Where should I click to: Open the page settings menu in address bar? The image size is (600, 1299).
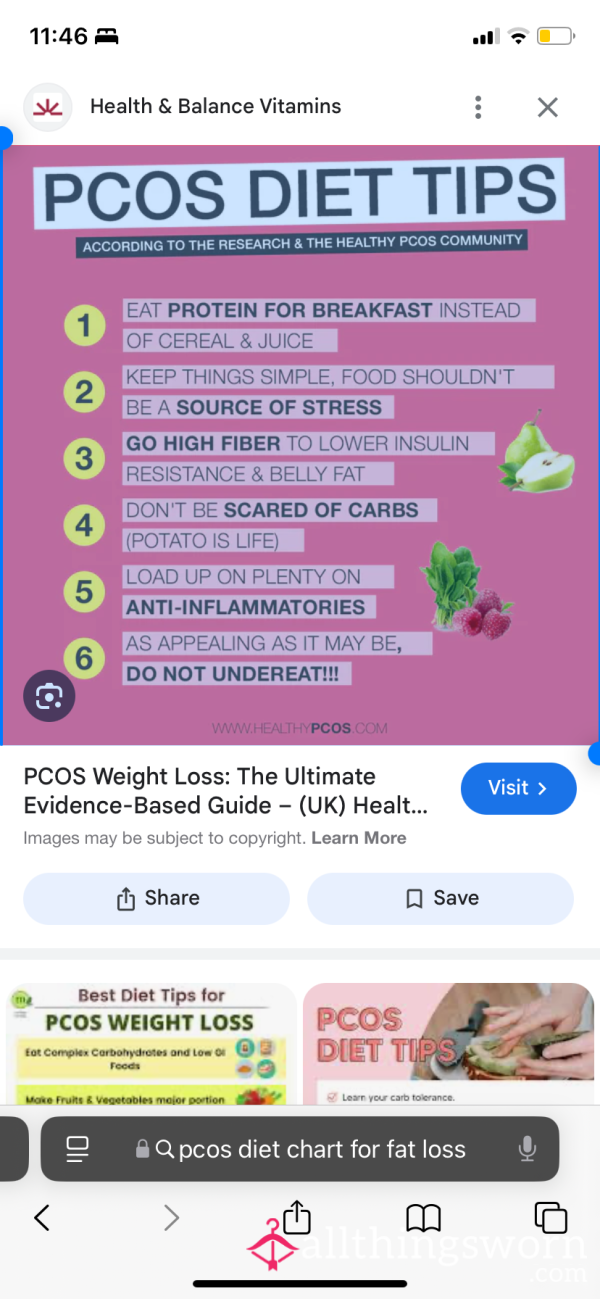pos(78,1149)
